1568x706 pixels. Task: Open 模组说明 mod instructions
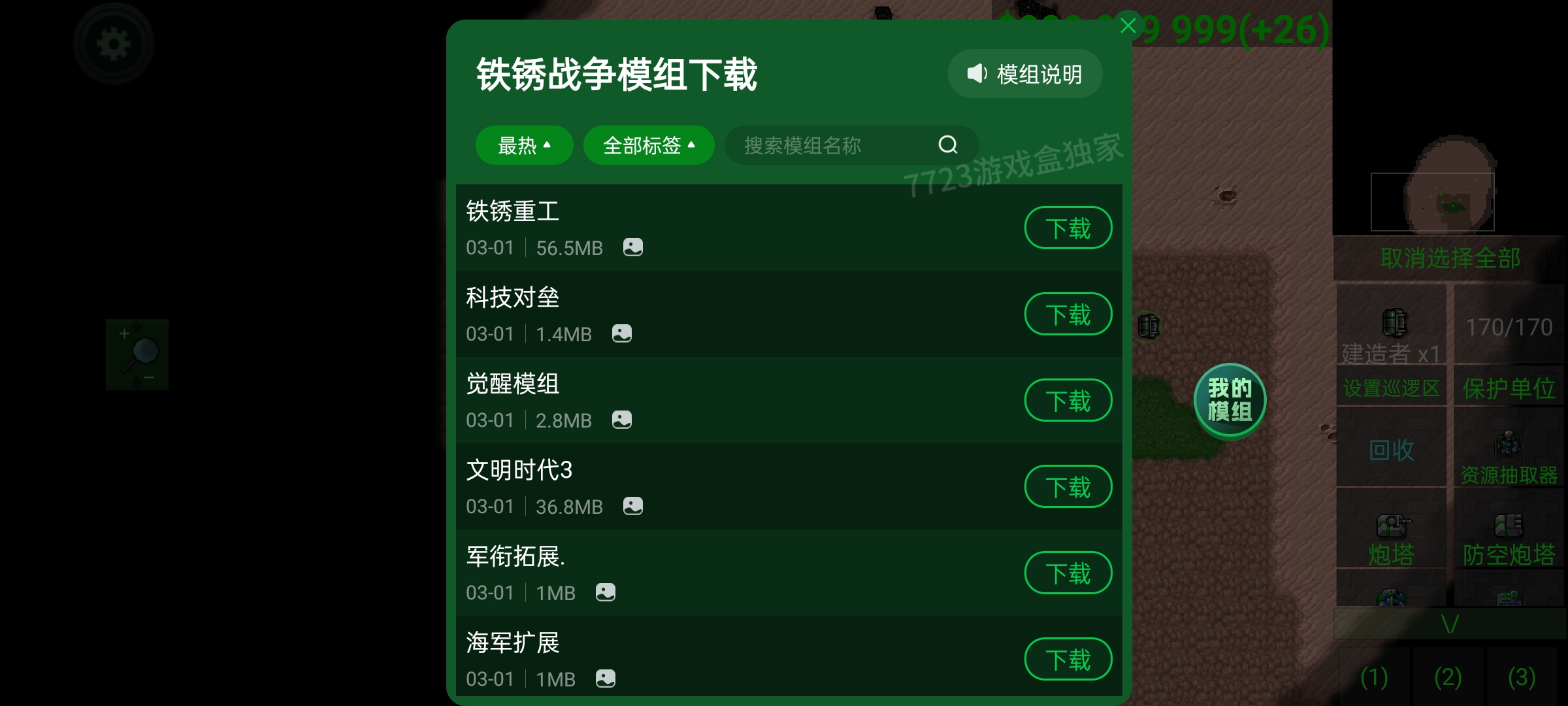click(x=1025, y=74)
